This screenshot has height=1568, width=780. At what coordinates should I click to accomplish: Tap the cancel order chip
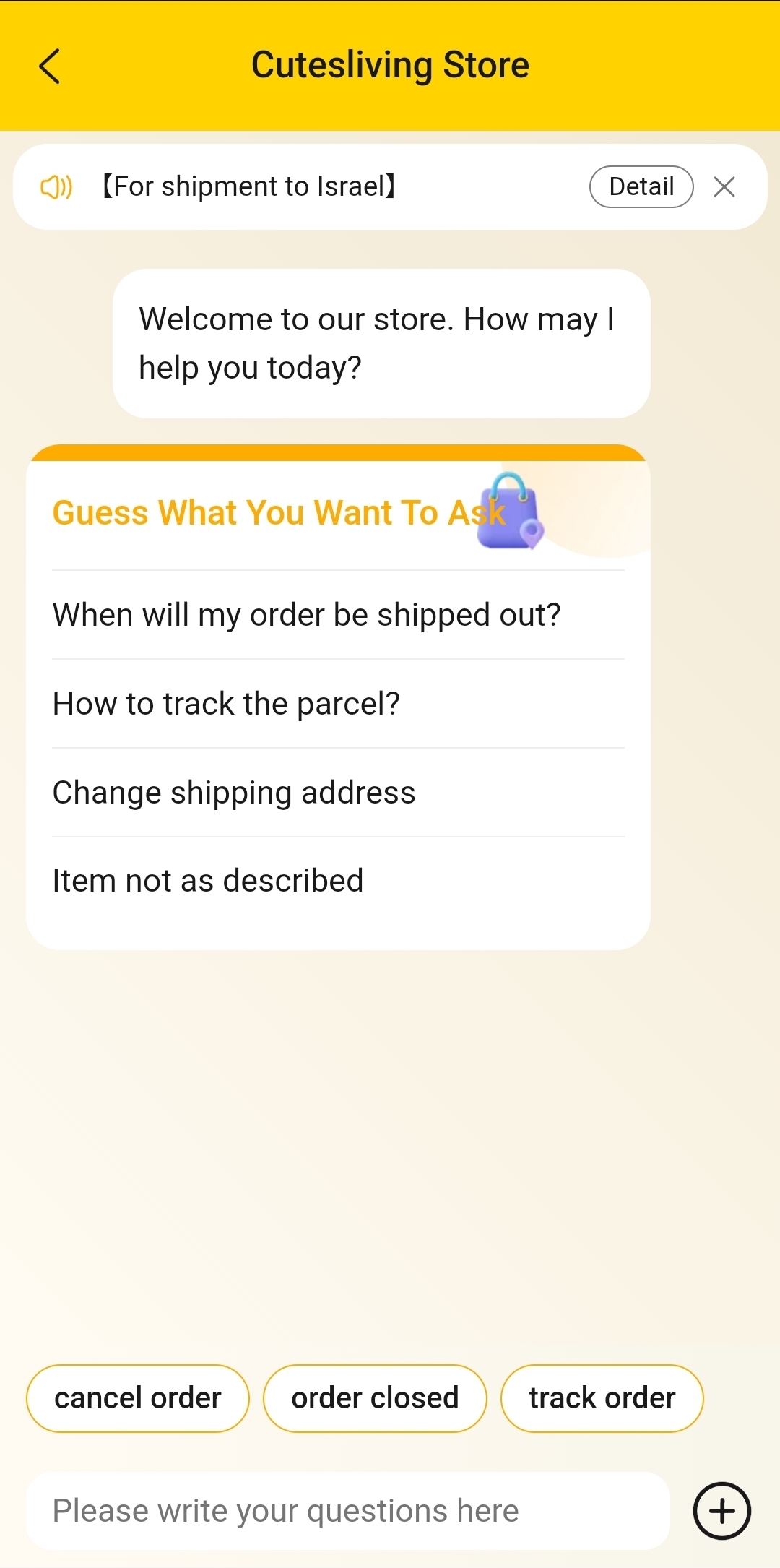[x=138, y=1398]
